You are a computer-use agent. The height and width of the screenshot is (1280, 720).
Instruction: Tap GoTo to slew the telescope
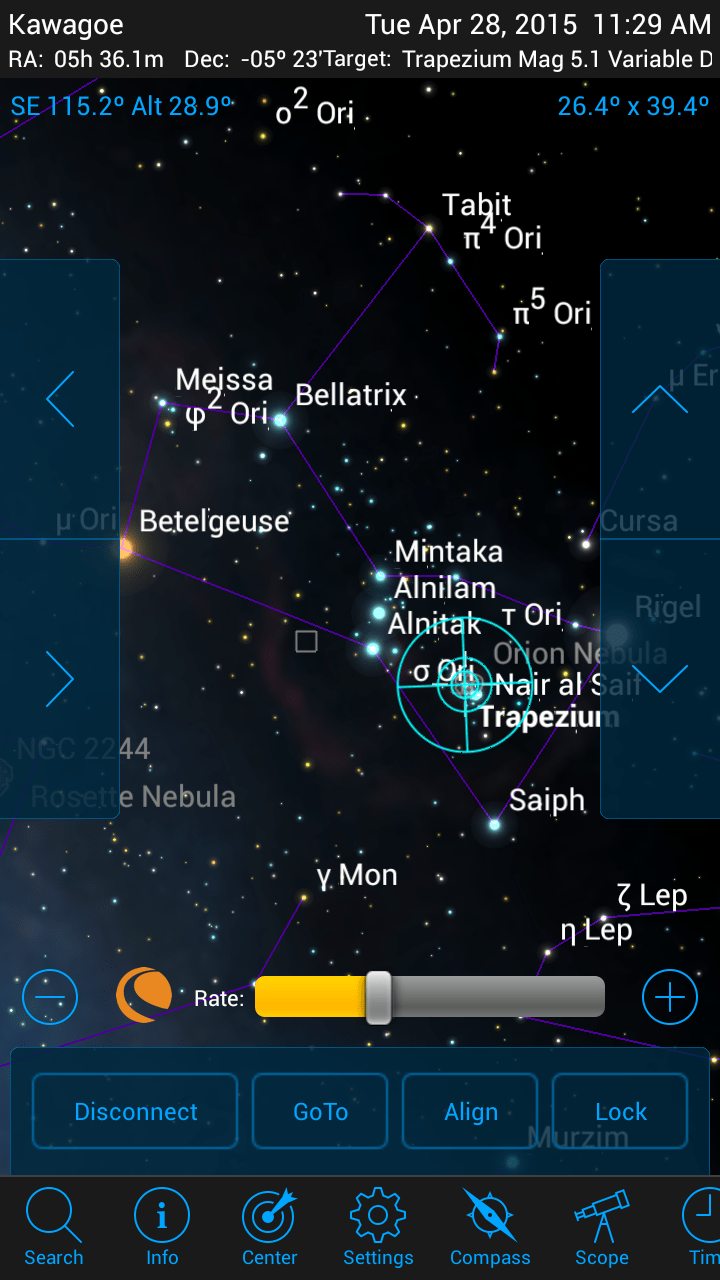pos(320,1111)
